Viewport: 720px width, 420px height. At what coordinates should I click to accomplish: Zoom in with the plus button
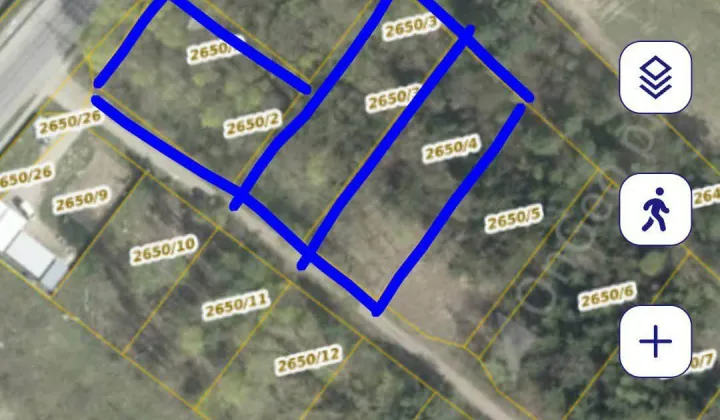point(655,341)
